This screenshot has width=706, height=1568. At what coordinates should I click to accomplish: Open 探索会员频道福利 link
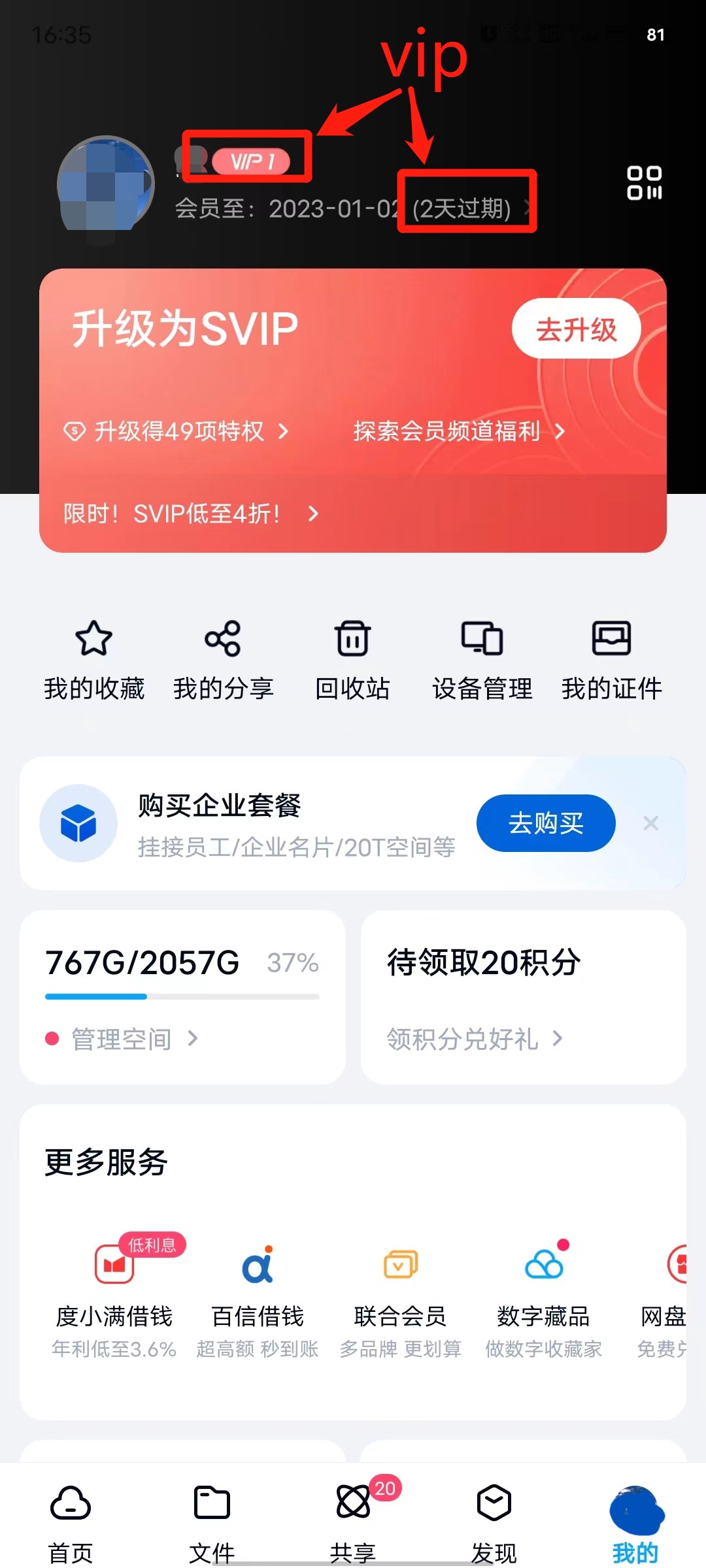(x=458, y=431)
